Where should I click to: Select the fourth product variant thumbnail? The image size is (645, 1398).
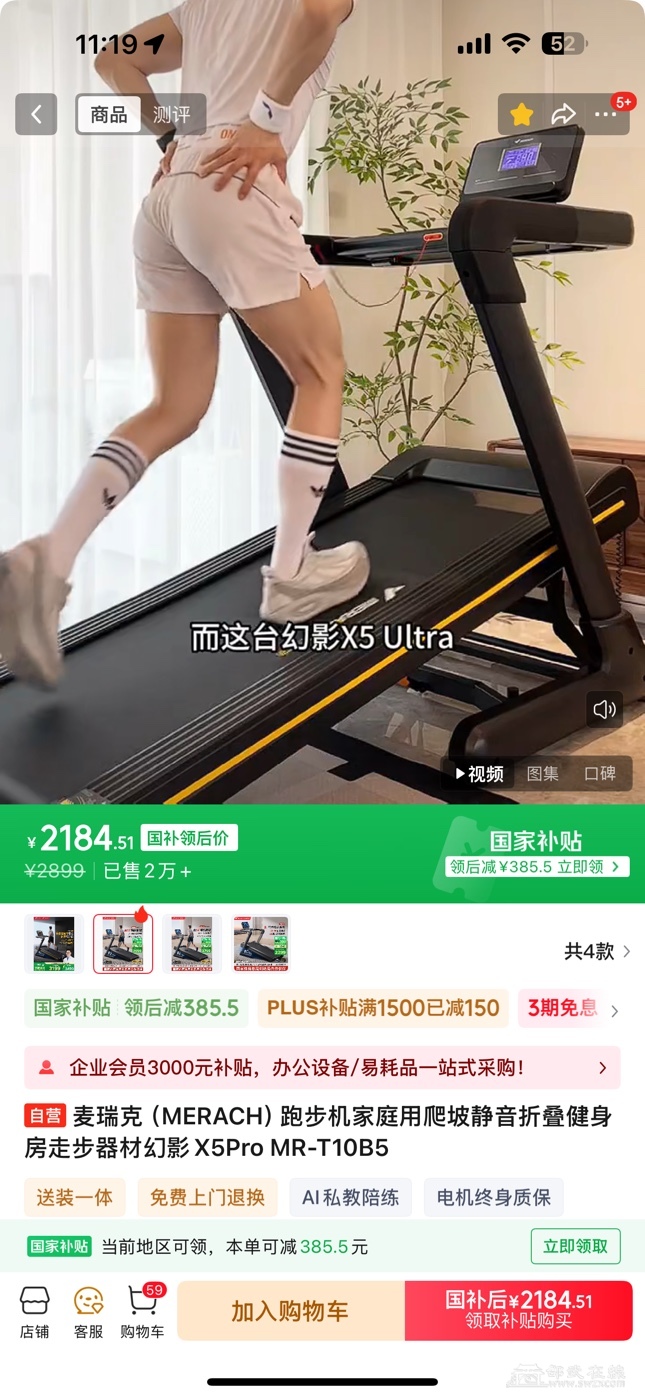click(x=261, y=943)
